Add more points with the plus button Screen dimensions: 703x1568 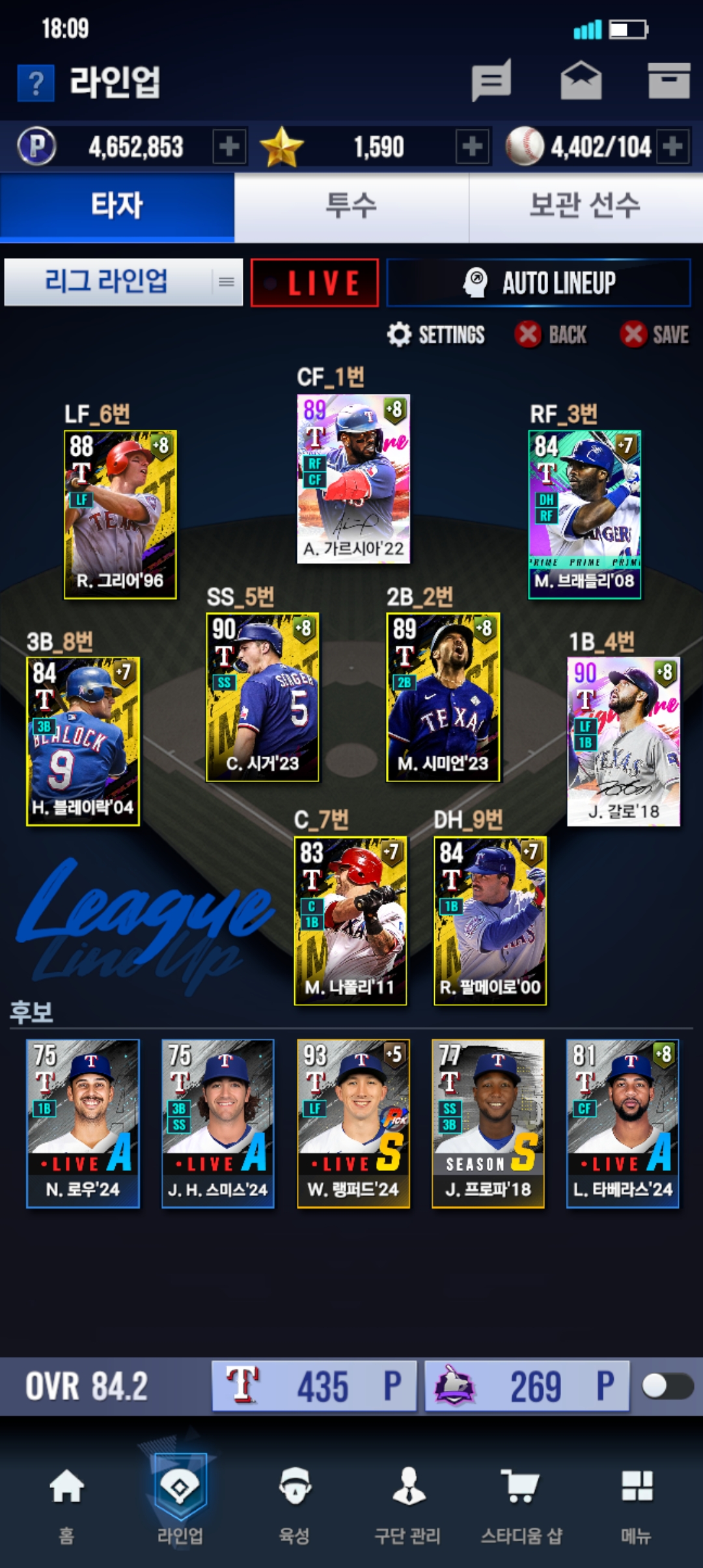coord(229,146)
